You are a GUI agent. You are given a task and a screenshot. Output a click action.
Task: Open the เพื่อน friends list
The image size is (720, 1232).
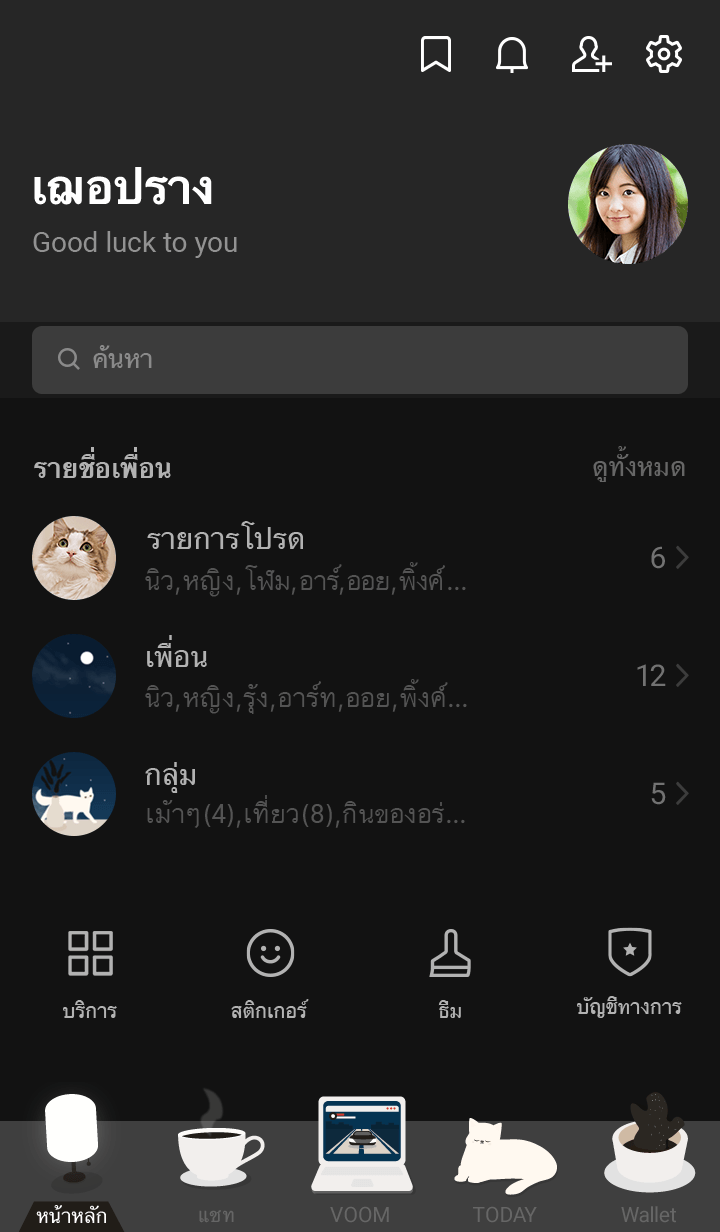[360, 676]
